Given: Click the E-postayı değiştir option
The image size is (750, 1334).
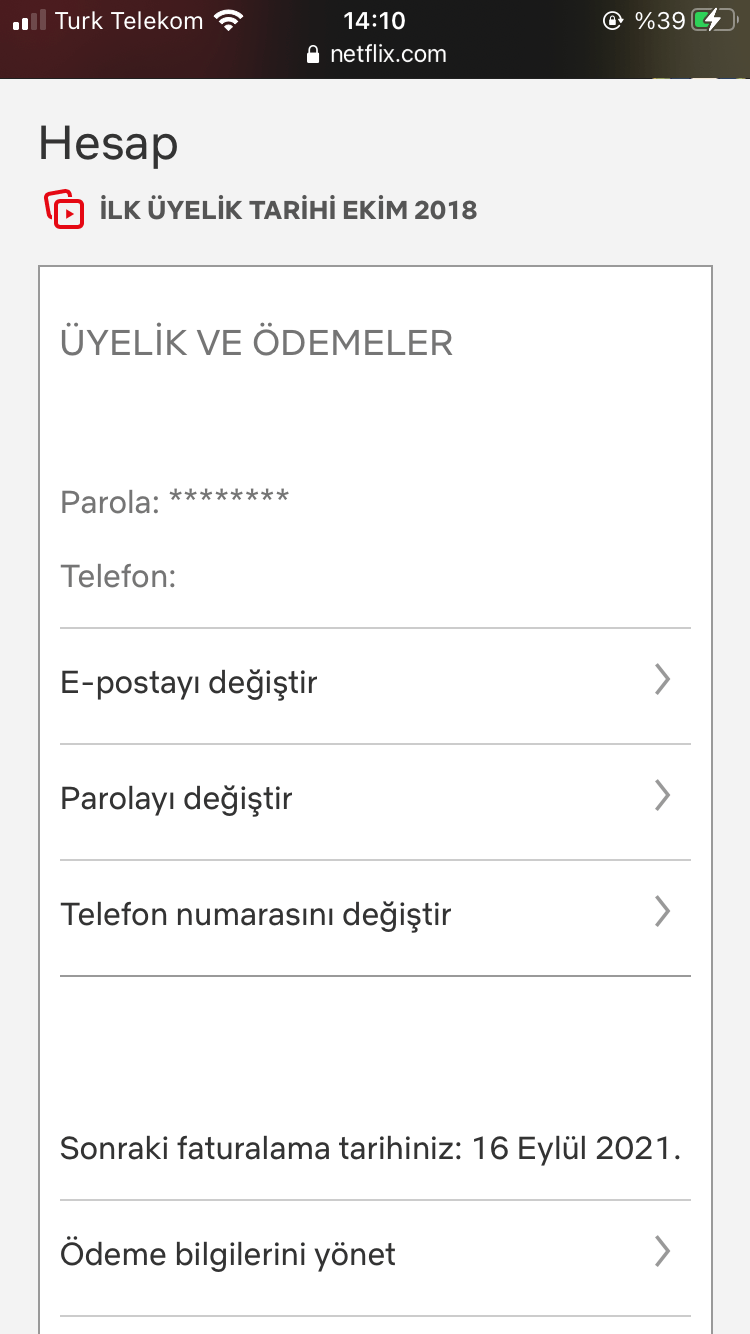Looking at the screenshot, I should pos(189,681).
